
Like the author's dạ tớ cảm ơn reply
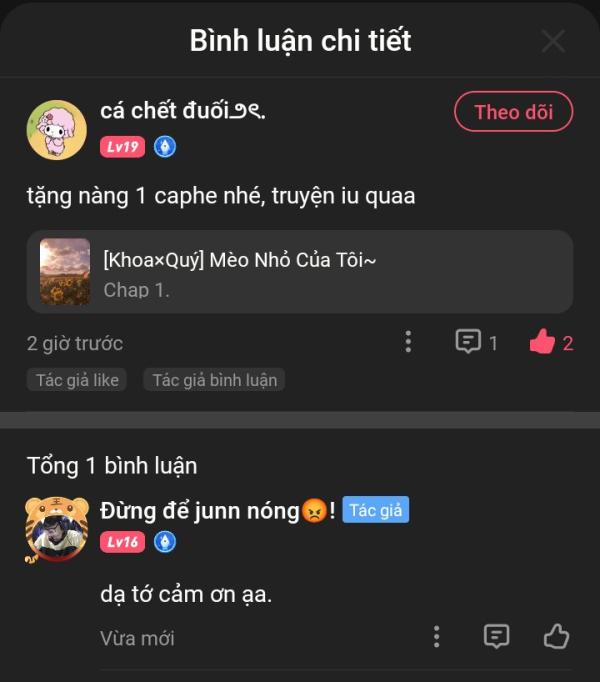pos(556,636)
